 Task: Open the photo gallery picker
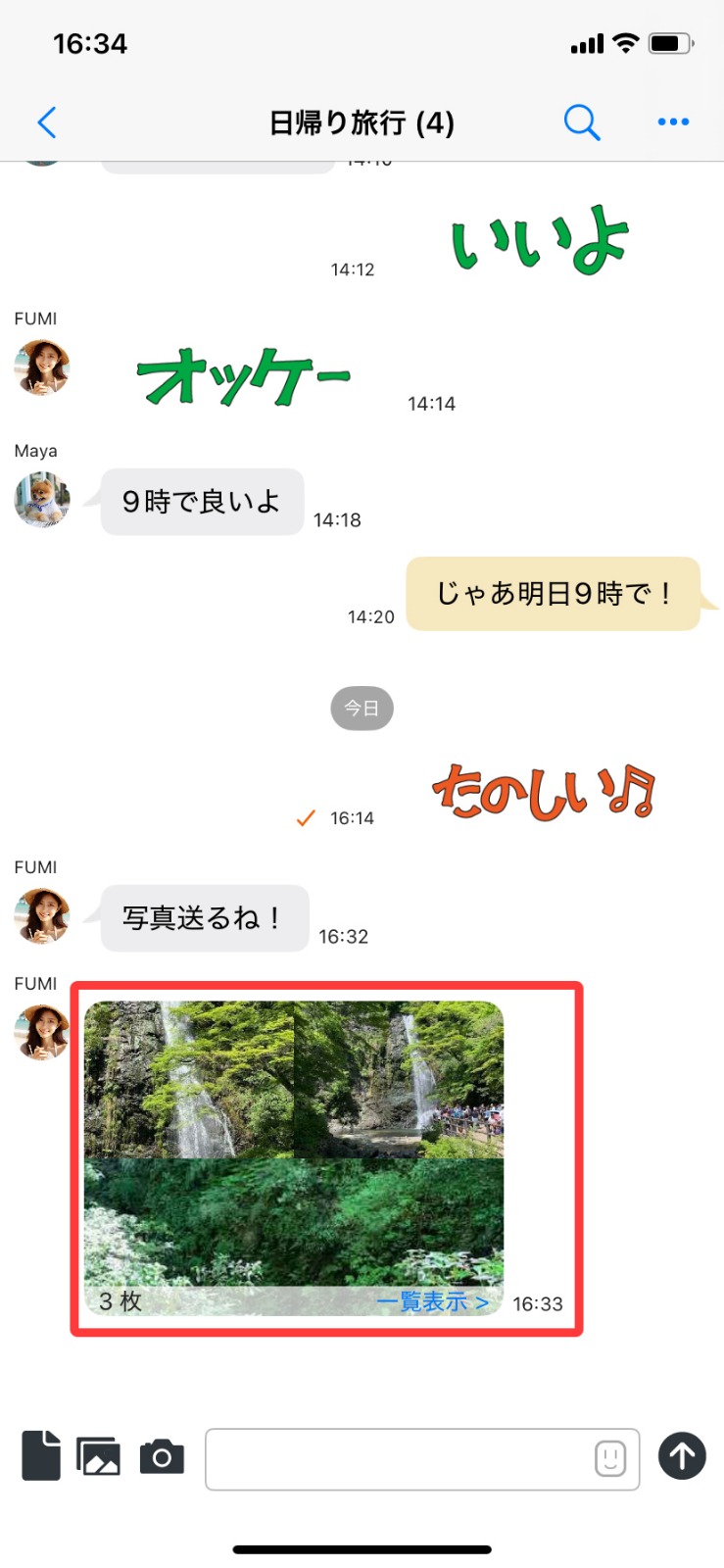click(x=99, y=1456)
